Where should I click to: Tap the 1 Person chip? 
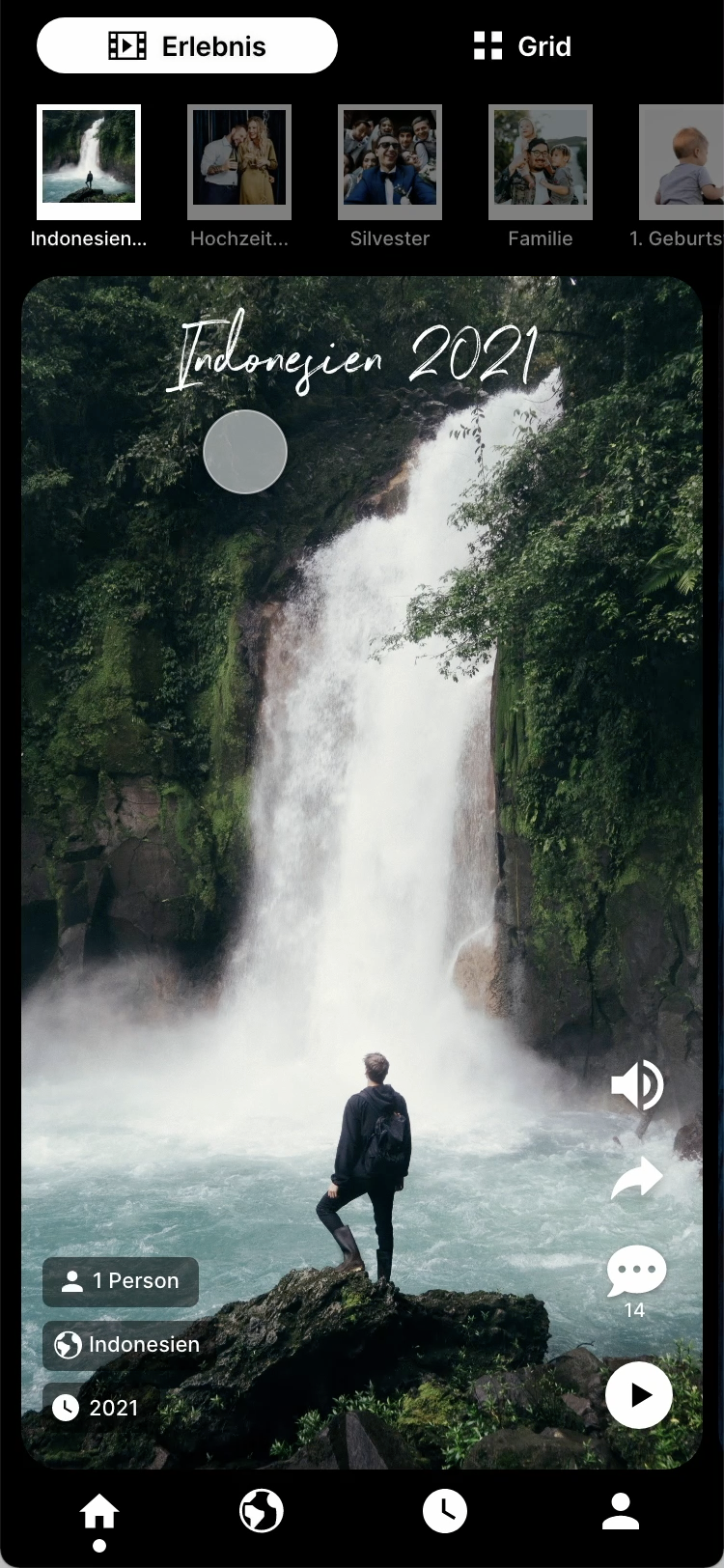pyautogui.click(x=121, y=1281)
